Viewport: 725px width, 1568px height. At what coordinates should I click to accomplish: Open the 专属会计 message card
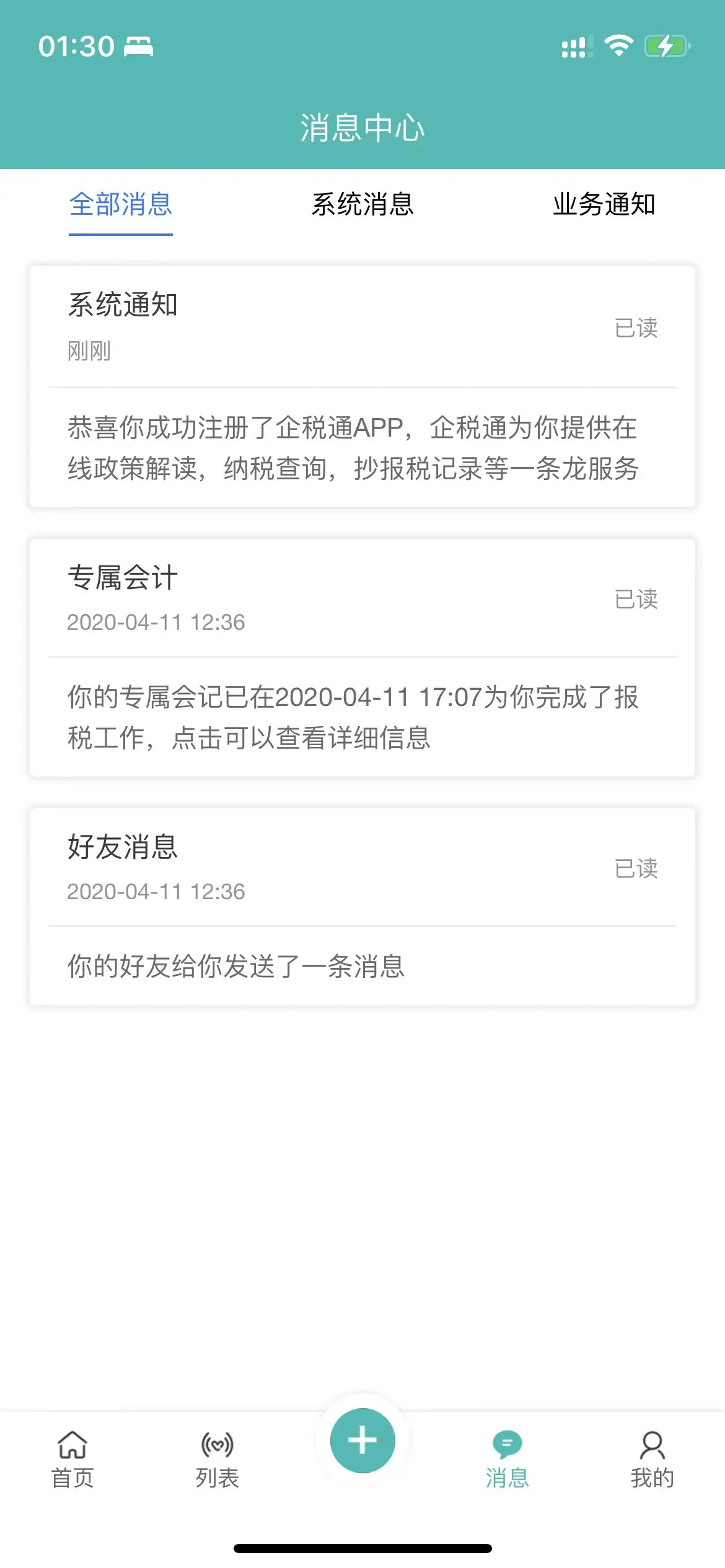pyautogui.click(x=362, y=658)
